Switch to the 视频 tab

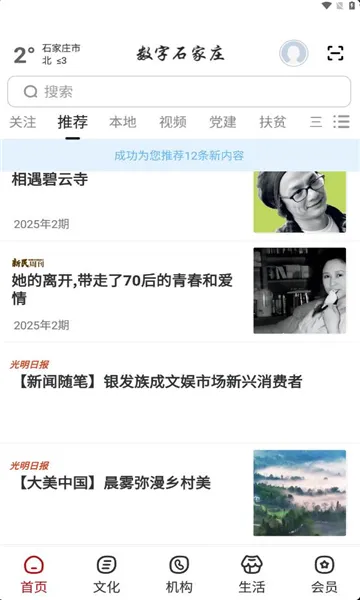[173, 122]
